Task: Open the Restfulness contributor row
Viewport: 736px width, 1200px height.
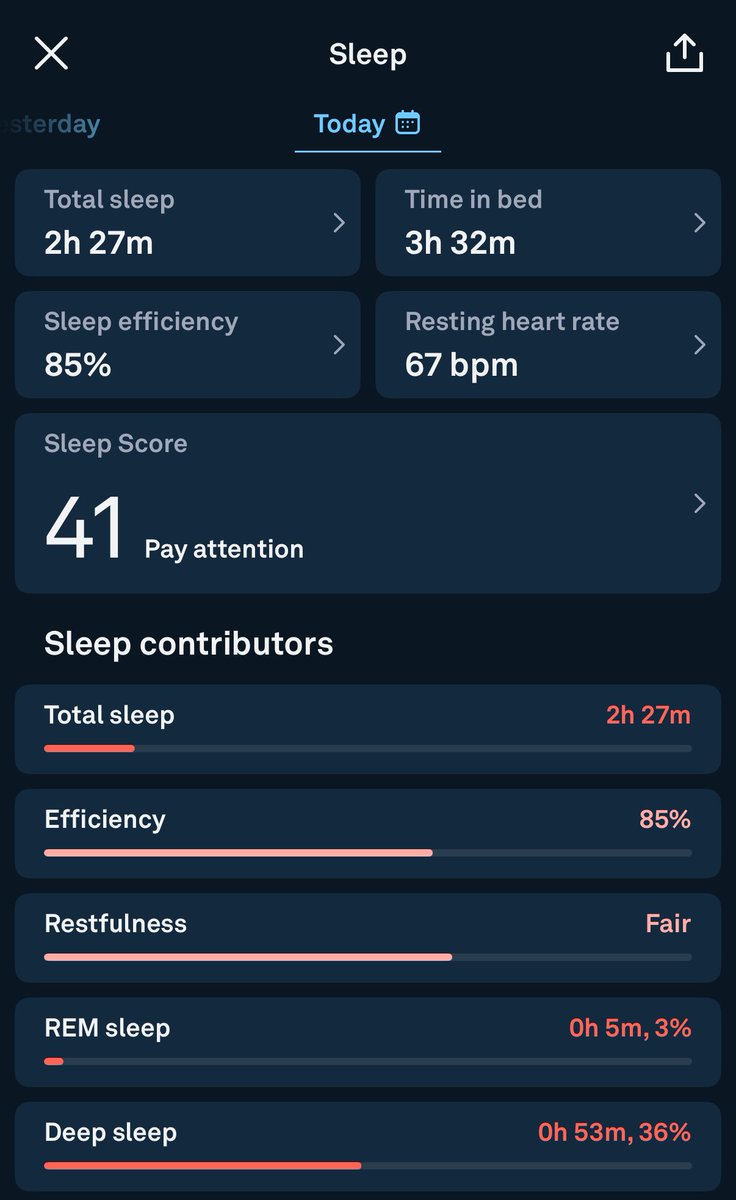Action: click(x=368, y=937)
